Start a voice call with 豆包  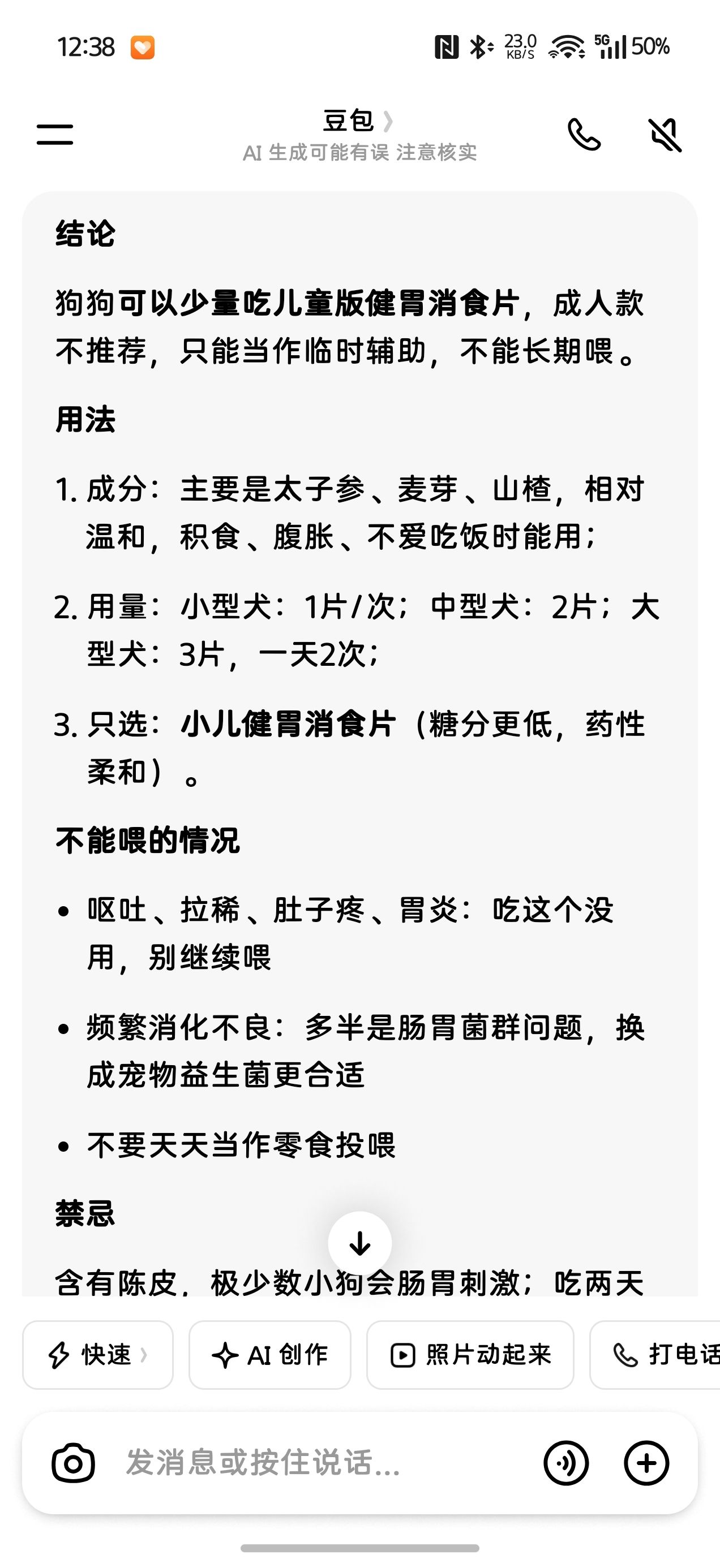pos(584,135)
